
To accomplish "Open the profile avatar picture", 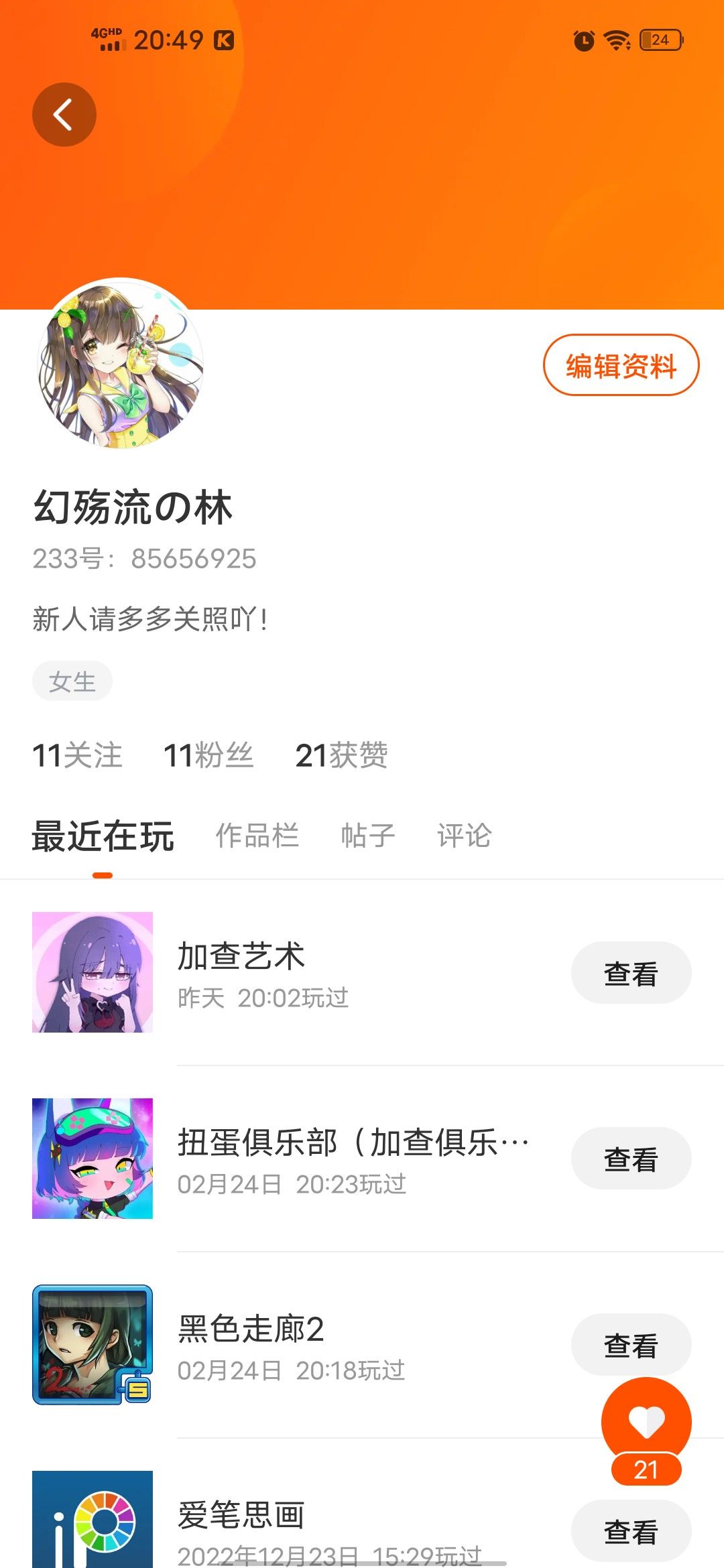I will point(121,364).
